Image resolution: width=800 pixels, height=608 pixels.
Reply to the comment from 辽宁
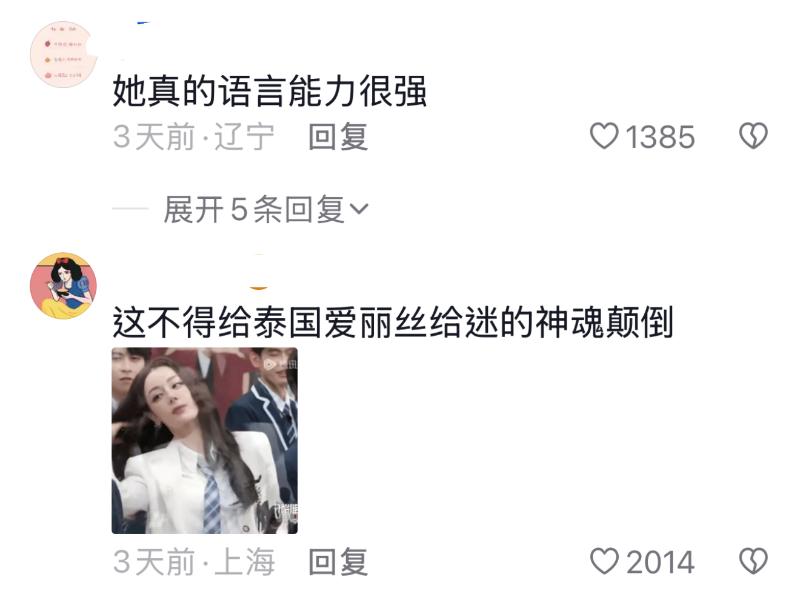338,137
